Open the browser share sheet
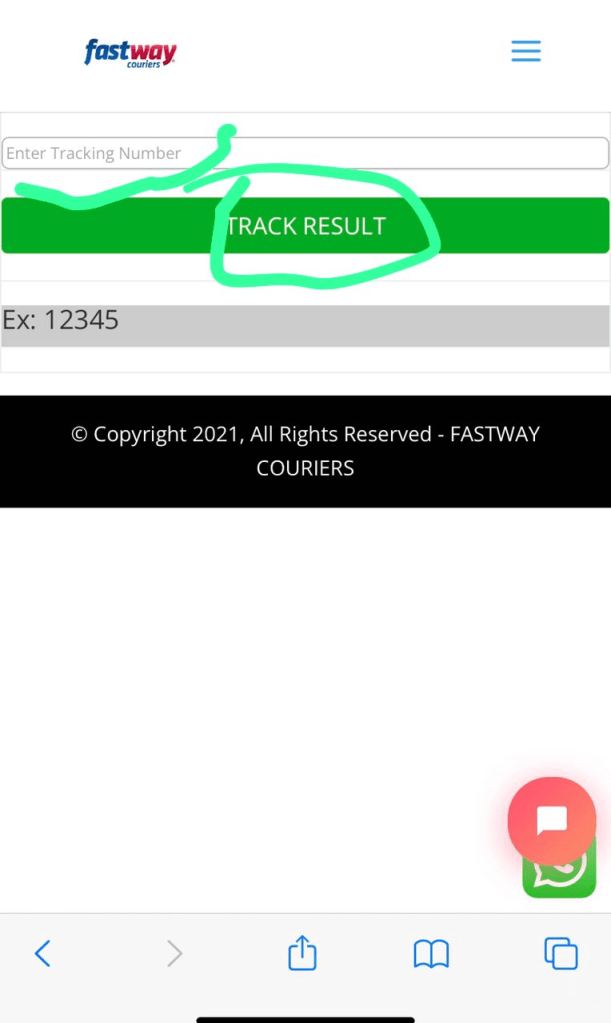Viewport: 611px width, 1023px height. 302,953
